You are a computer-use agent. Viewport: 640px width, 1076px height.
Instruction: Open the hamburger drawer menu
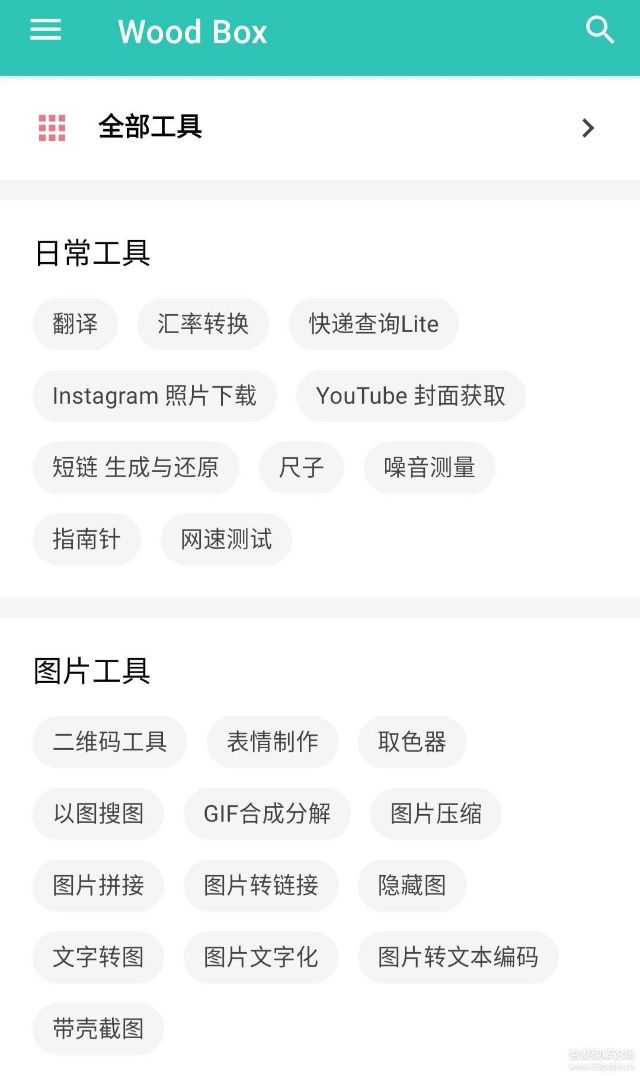pyautogui.click(x=45, y=30)
